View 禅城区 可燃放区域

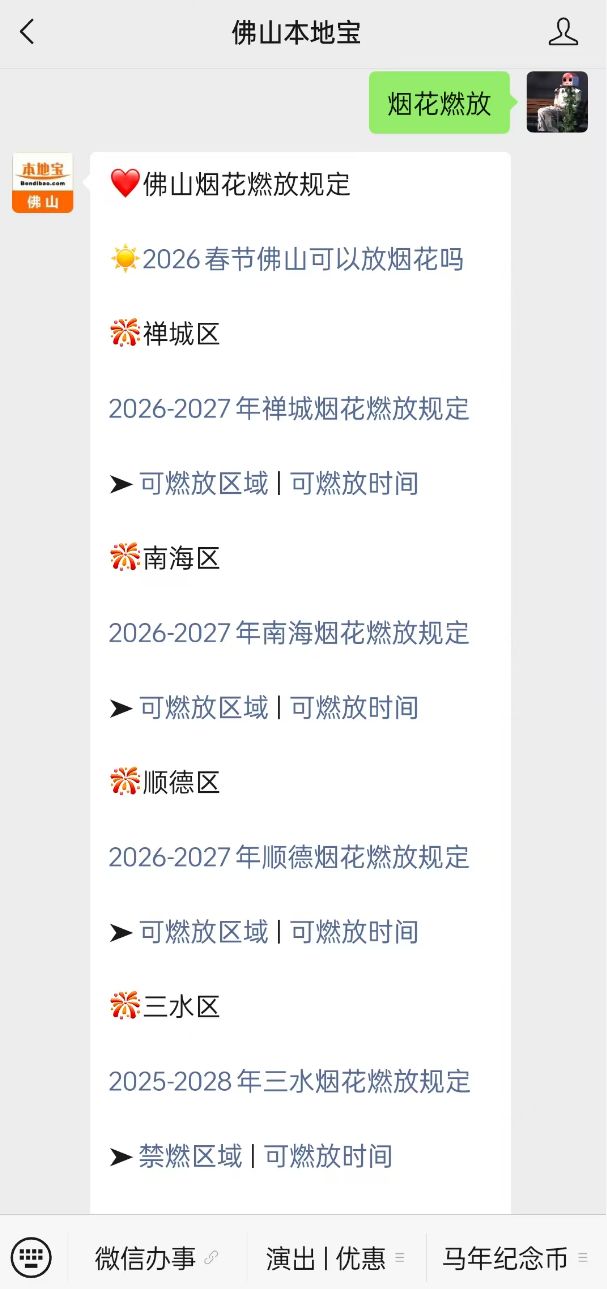(x=204, y=483)
